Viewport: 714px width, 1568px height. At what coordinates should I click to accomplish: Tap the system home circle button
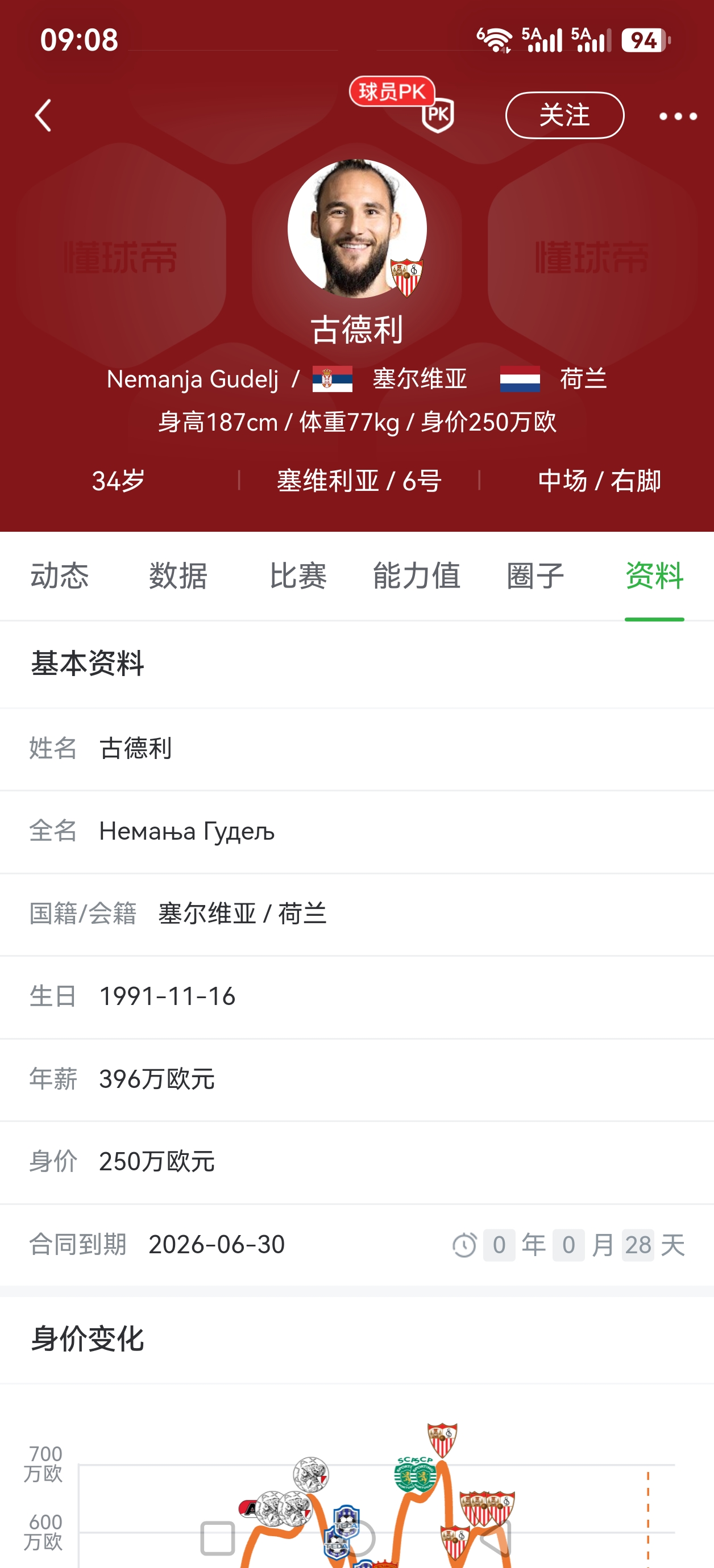point(358,1538)
